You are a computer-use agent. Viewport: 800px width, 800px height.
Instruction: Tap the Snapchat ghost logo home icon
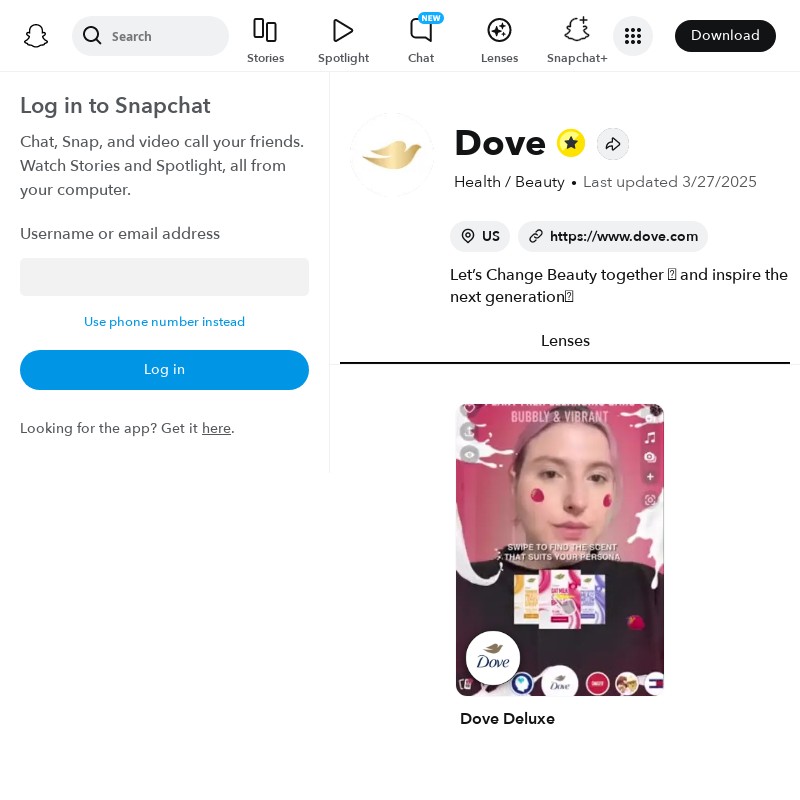(x=36, y=36)
